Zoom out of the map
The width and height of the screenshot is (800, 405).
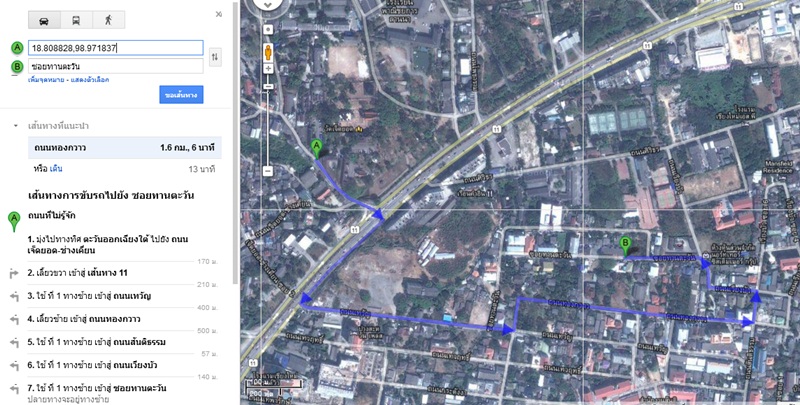(x=267, y=171)
